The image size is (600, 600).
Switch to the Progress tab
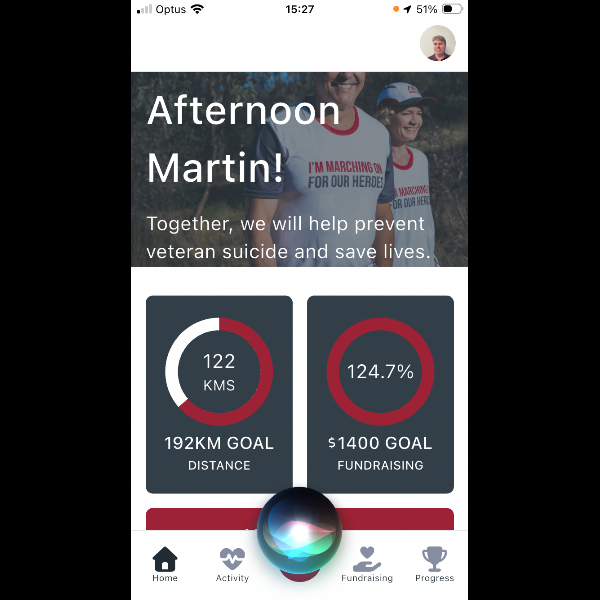[434, 564]
